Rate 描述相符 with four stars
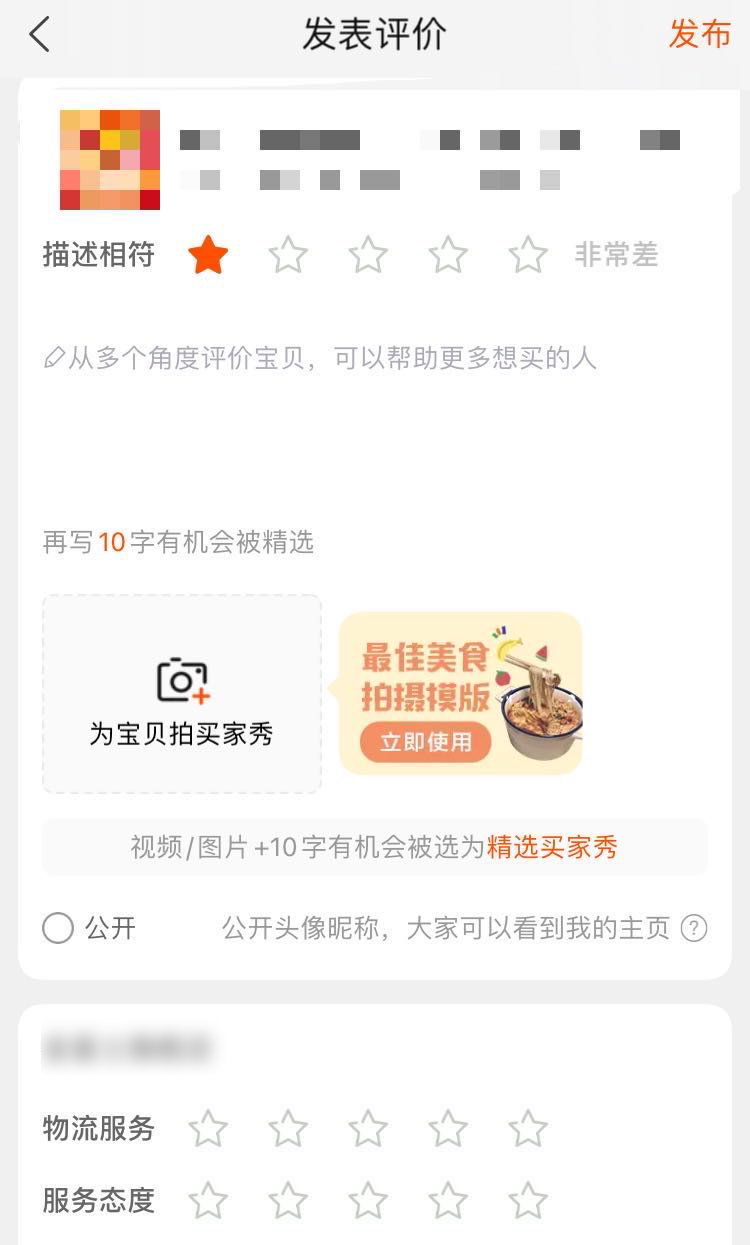This screenshot has height=1245, width=750. pos(448,255)
